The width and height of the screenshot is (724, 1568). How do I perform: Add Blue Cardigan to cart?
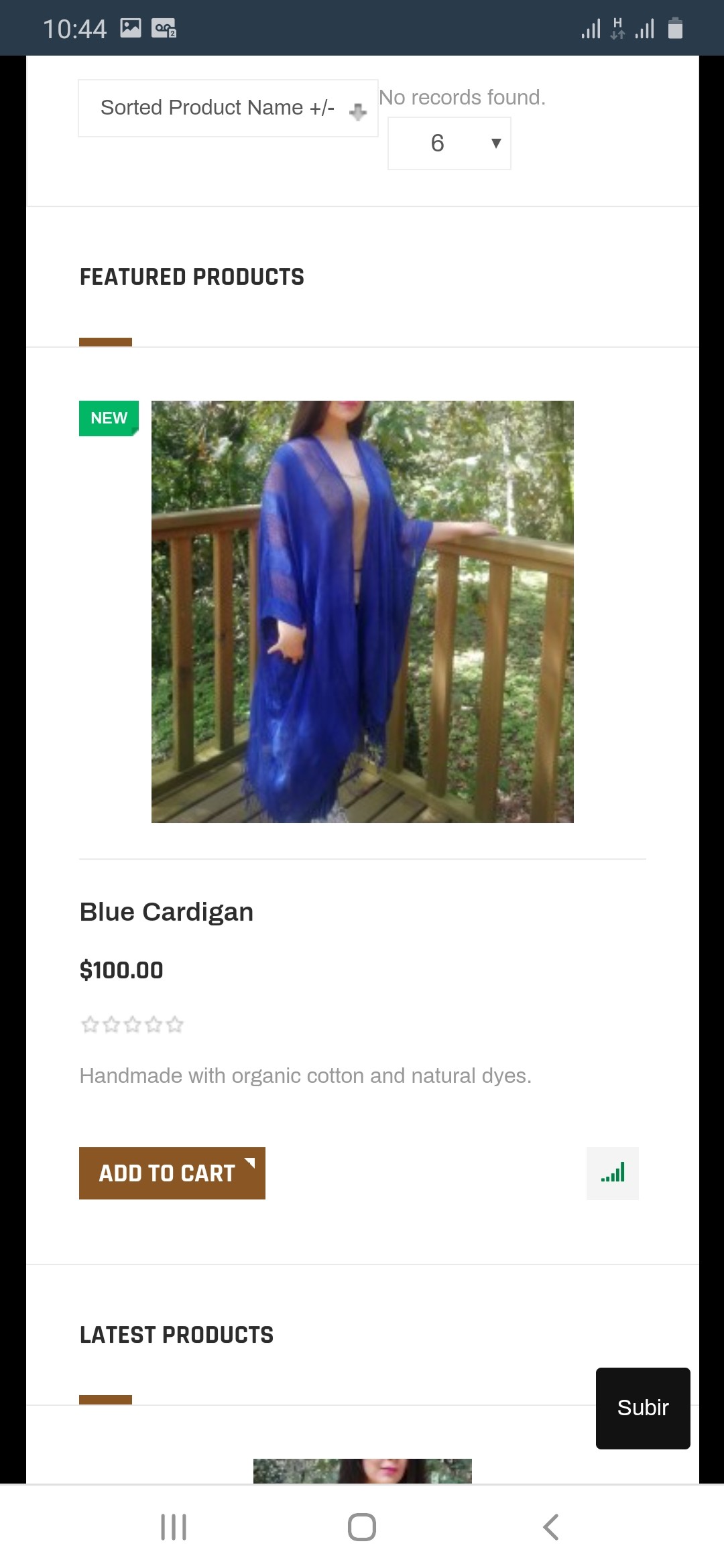coord(172,1173)
